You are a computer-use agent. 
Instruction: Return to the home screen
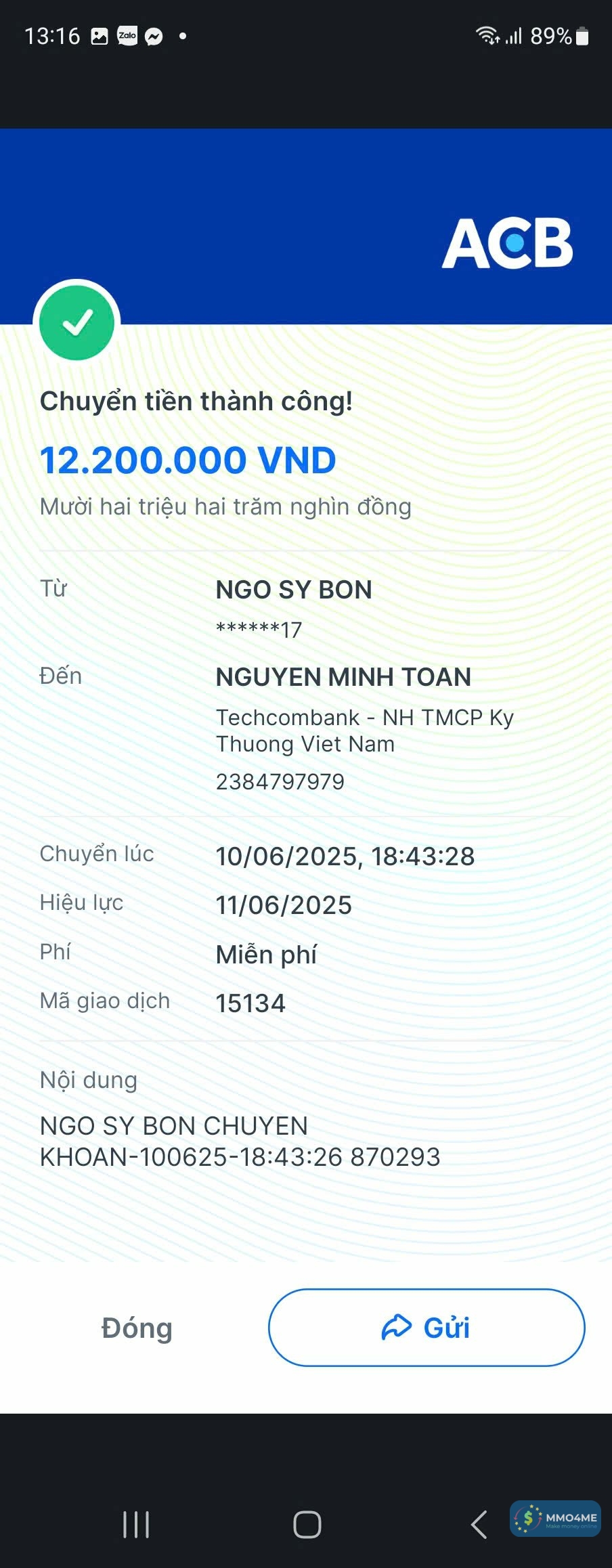pyautogui.click(x=307, y=1525)
